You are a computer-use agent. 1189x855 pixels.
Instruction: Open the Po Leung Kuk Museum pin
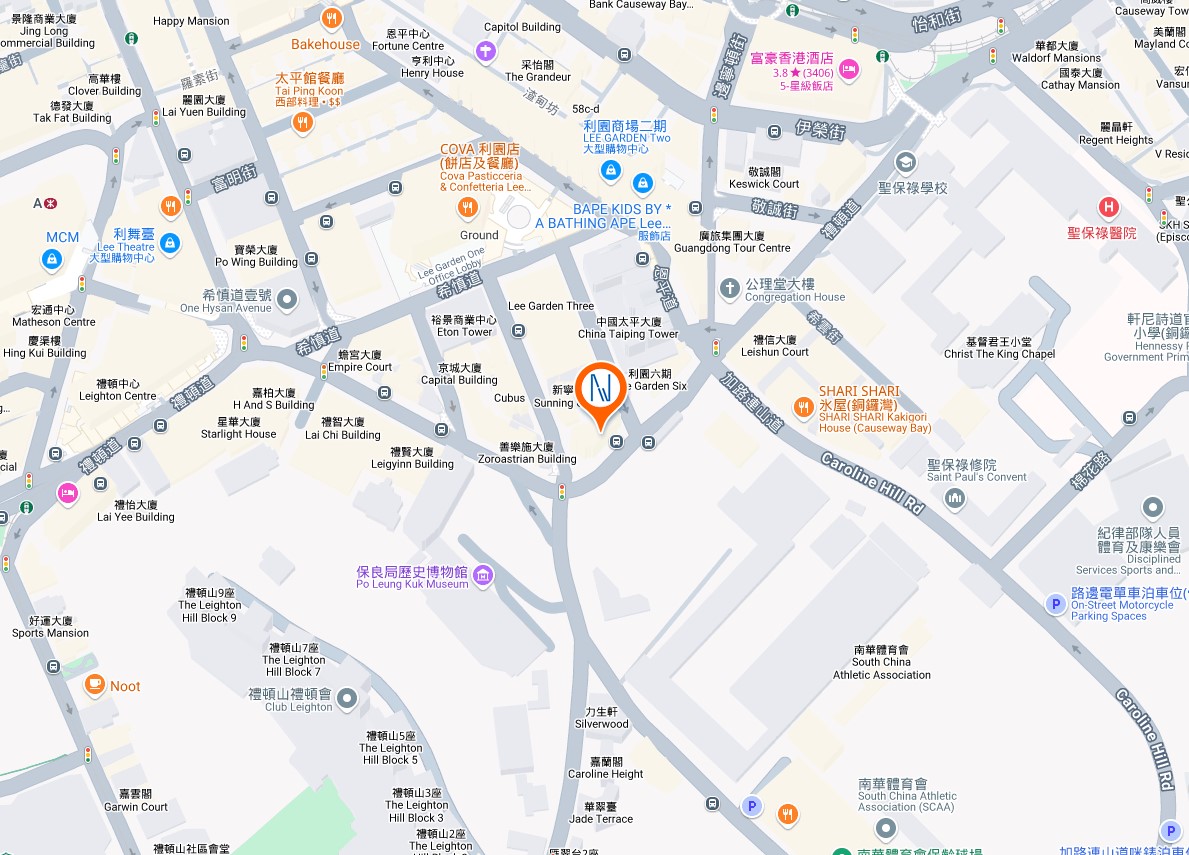click(x=483, y=577)
